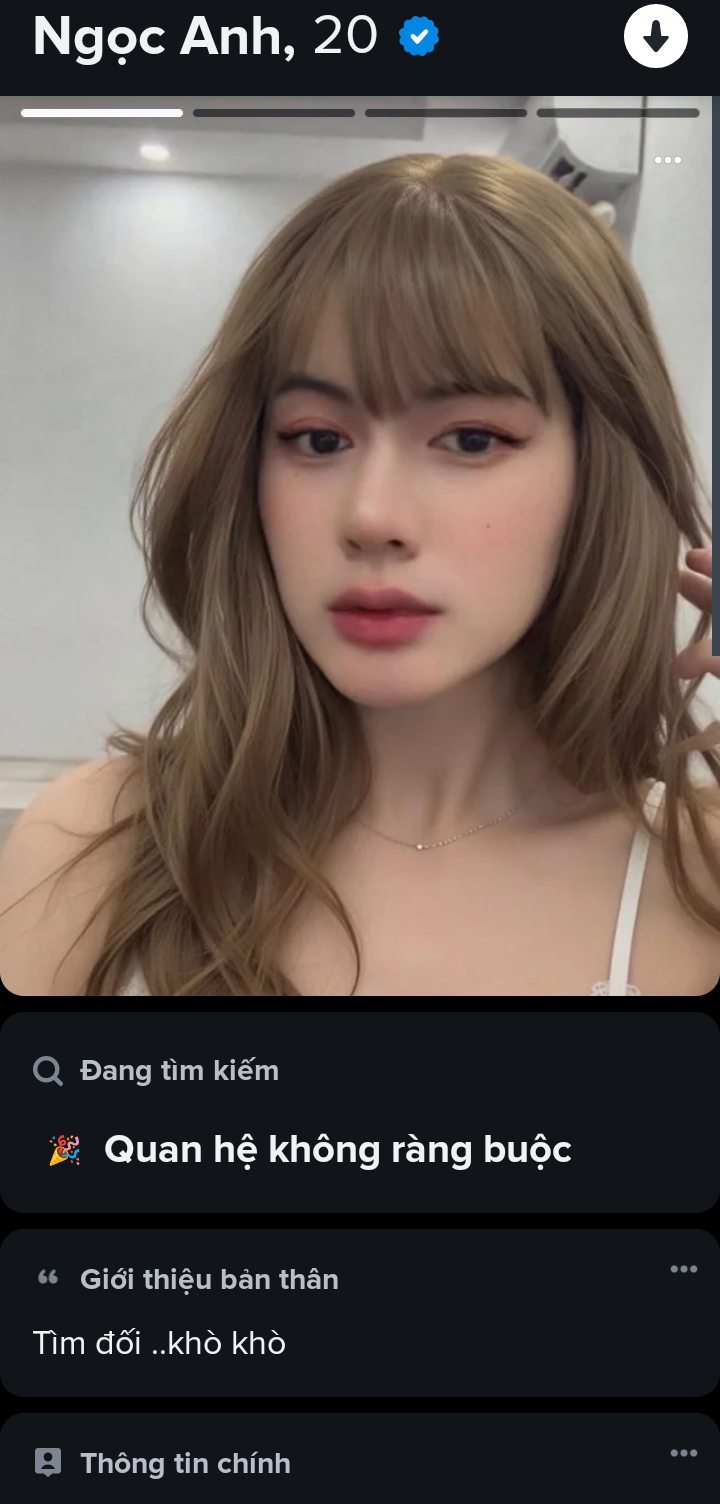
Task: Open options for Thông tin chính section
Action: 684,1453
